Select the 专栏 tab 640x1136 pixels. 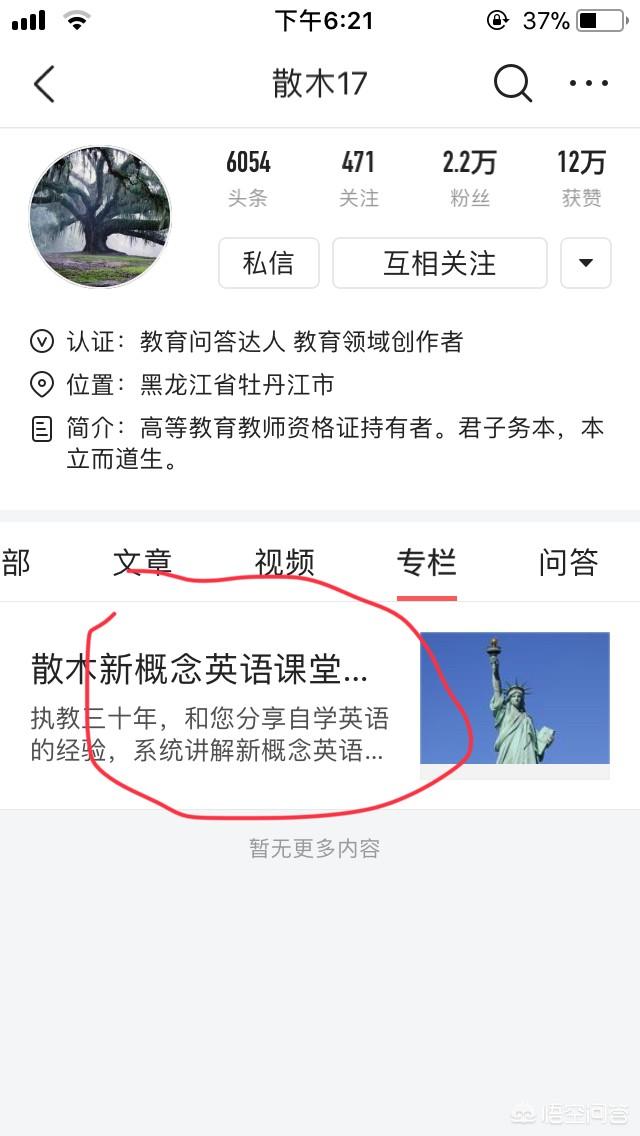[426, 563]
